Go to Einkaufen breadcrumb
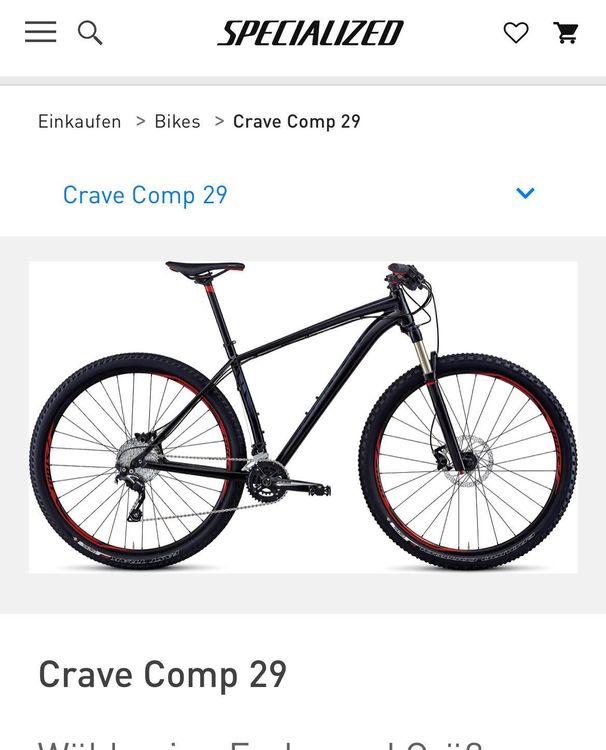 point(79,122)
